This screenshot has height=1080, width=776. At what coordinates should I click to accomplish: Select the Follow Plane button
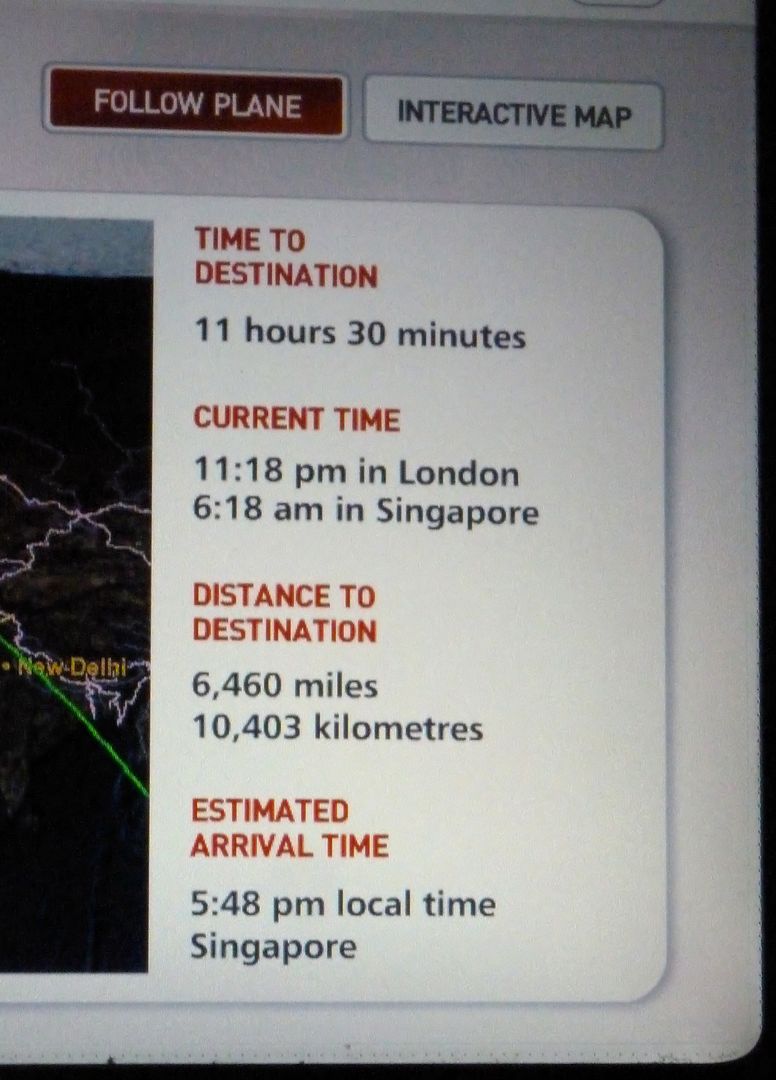point(196,104)
